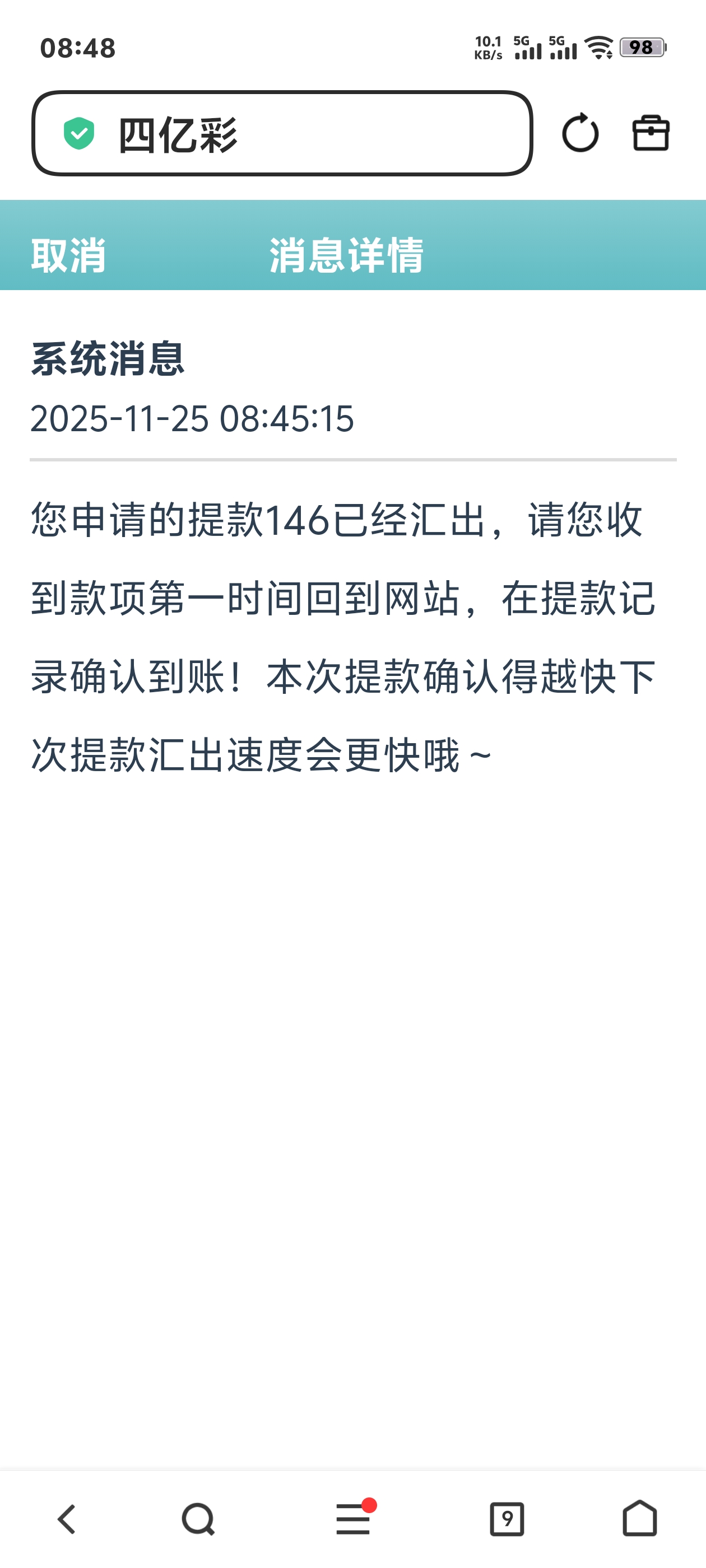Tap the address bar showing 四亿彩

pyautogui.click(x=281, y=133)
